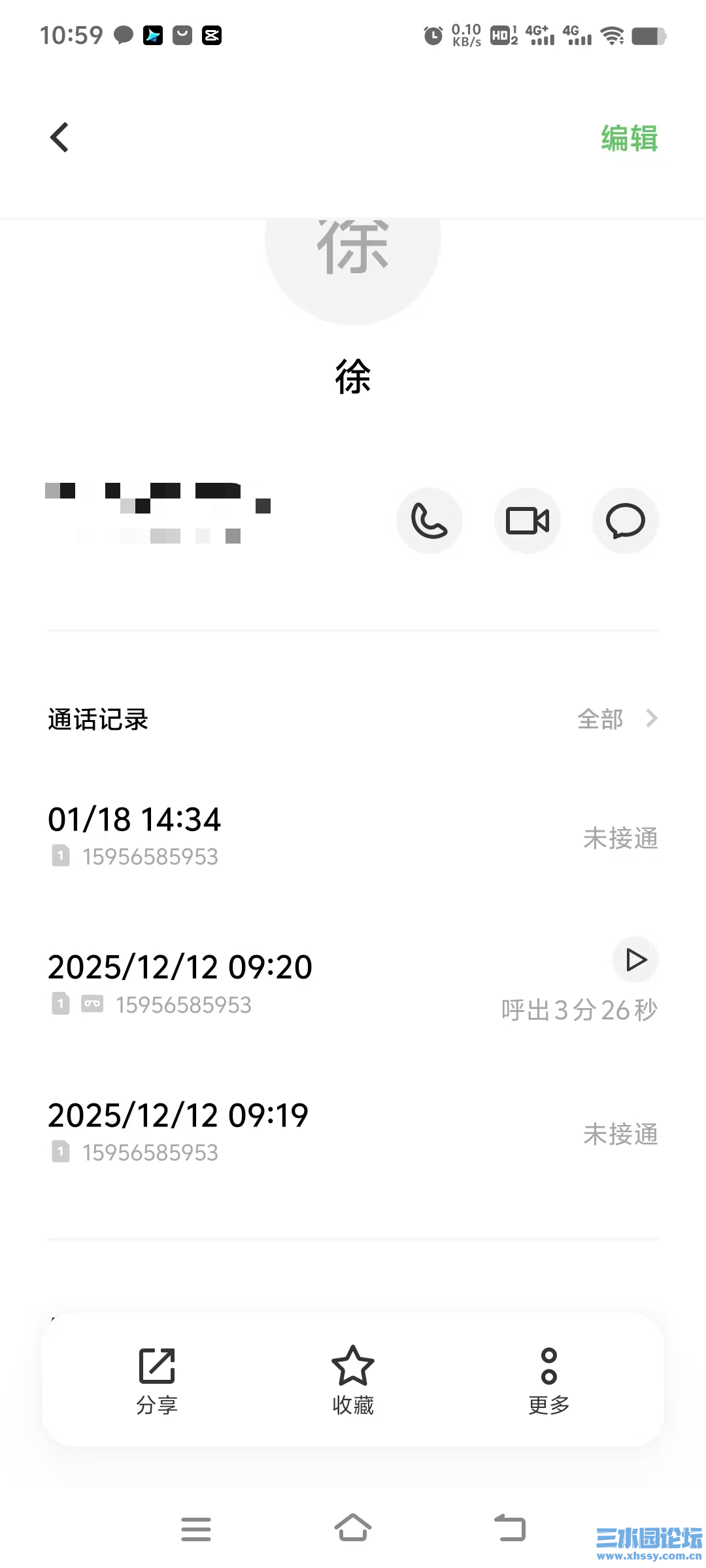Open 编辑 to edit the contact

(x=628, y=139)
